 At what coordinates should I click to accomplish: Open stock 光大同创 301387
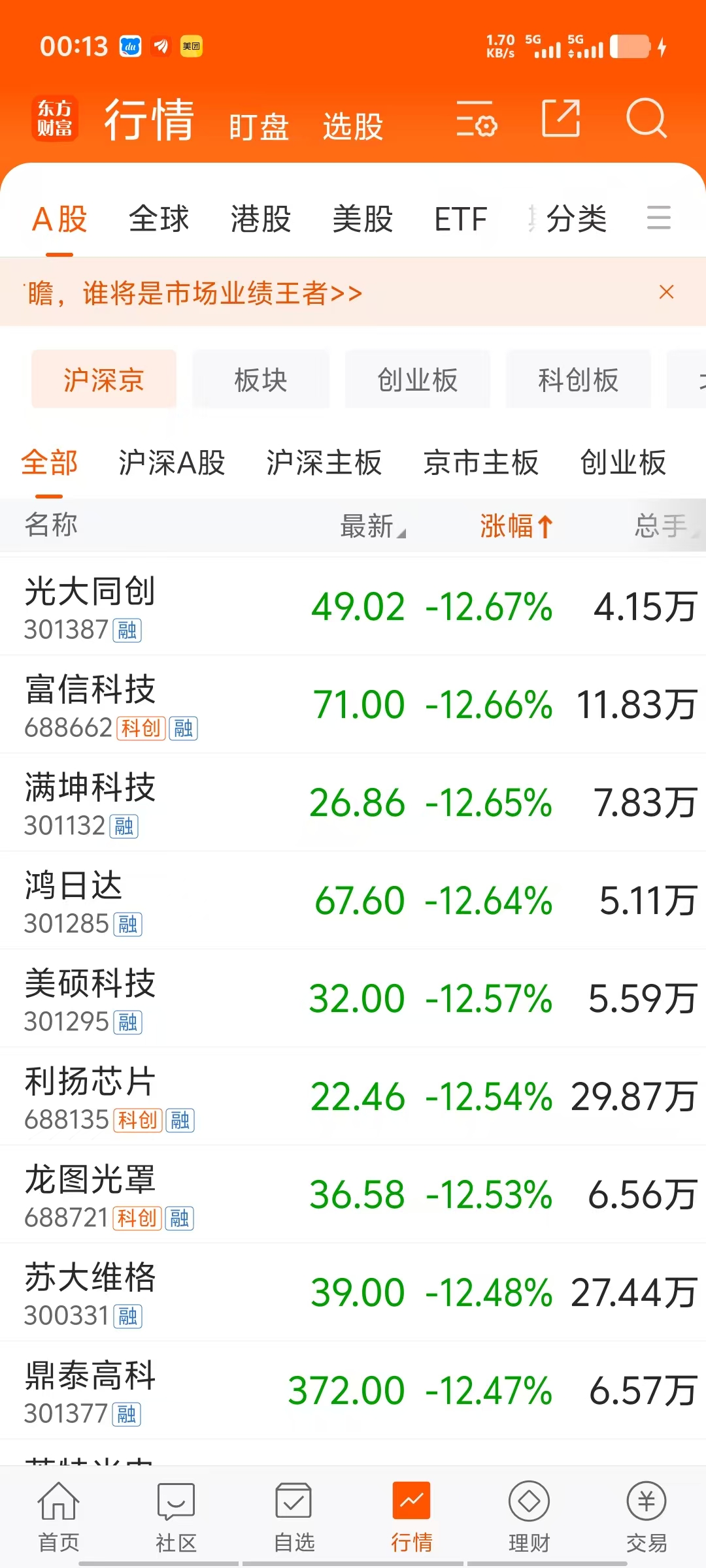pyautogui.click(x=353, y=606)
